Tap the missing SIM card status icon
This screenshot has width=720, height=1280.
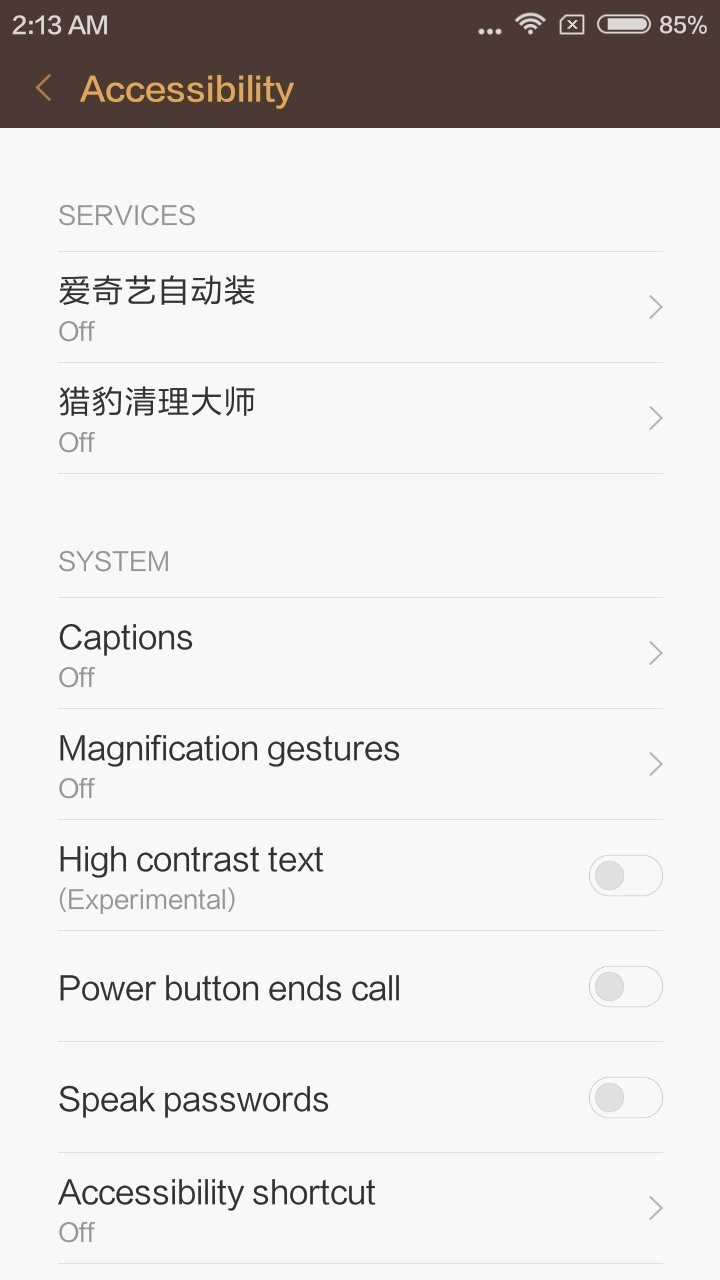click(x=570, y=24)
